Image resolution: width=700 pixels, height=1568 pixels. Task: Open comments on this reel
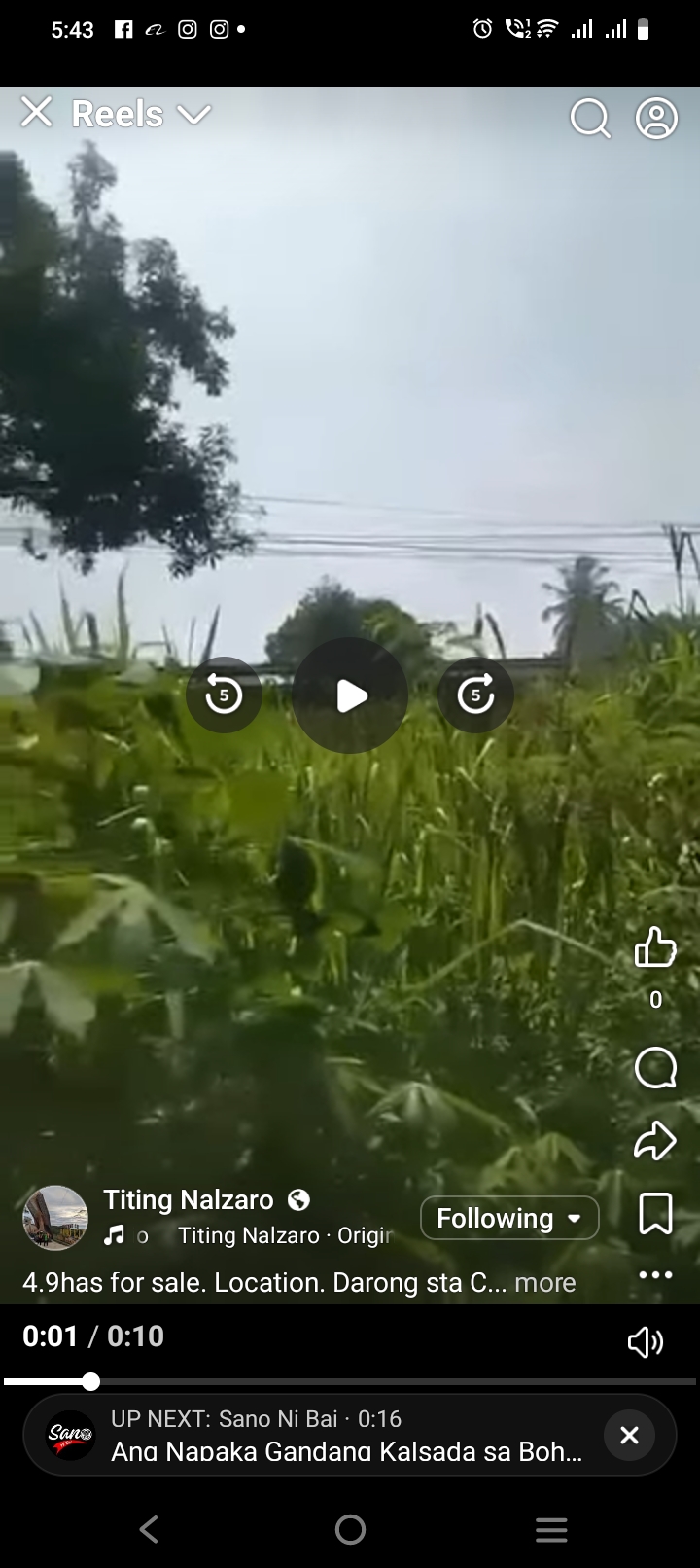pyautogui.click(x=655, y=1068)
